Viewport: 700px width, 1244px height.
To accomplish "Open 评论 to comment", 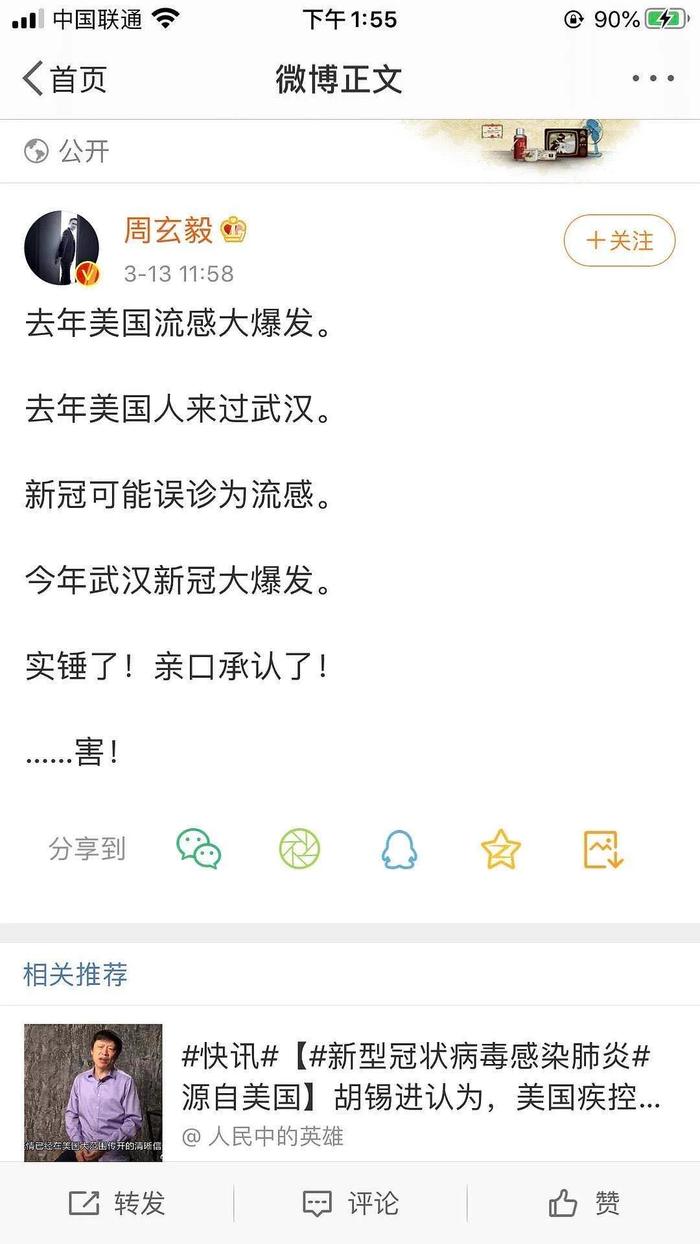I will tap(350, 1203).
